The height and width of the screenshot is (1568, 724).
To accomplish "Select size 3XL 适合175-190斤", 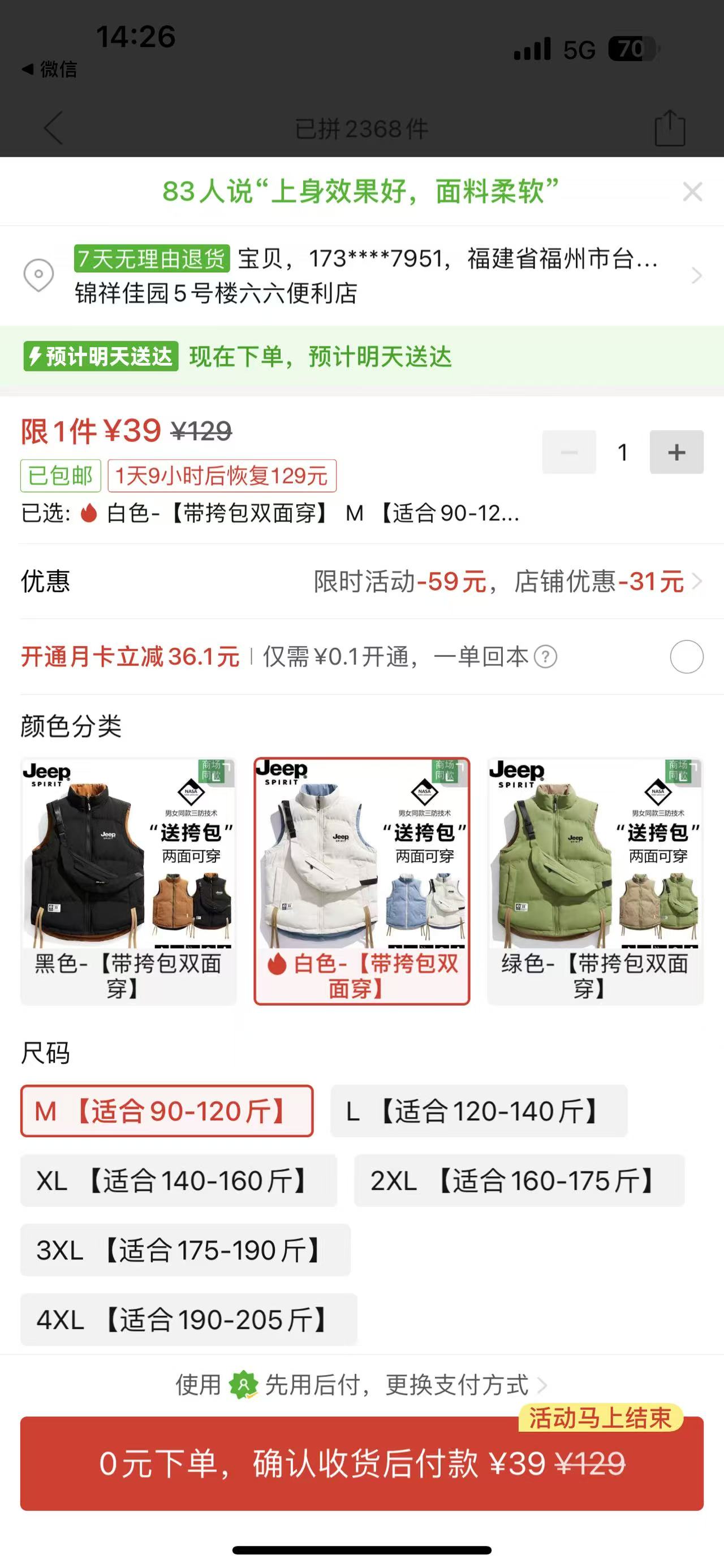I will pyautogui.click(x=185, y=1250).
